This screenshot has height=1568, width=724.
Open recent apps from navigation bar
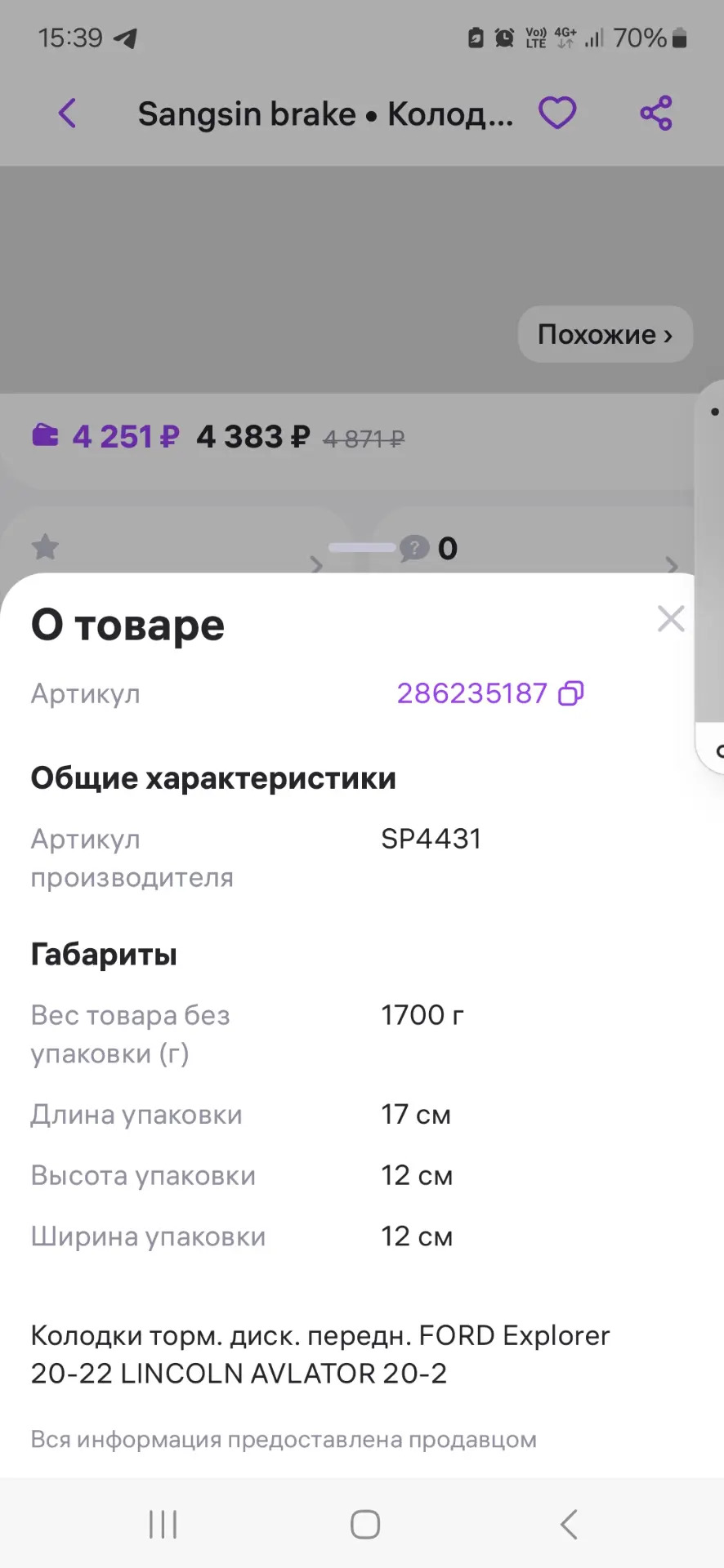click(163, 1524)
